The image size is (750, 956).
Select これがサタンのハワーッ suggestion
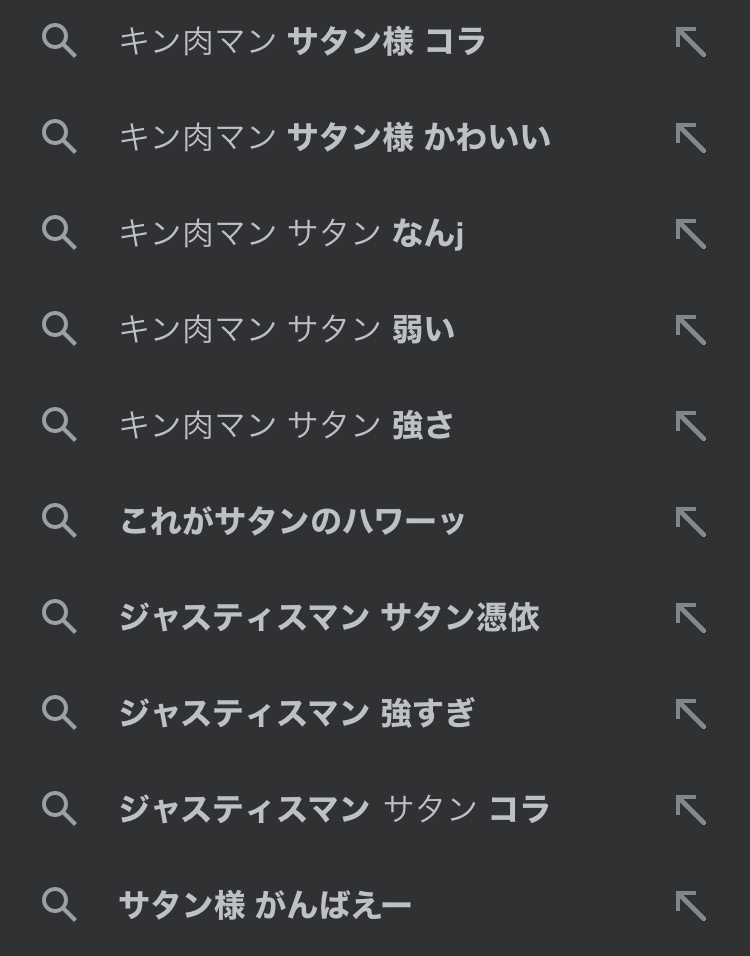coord(375,521)
